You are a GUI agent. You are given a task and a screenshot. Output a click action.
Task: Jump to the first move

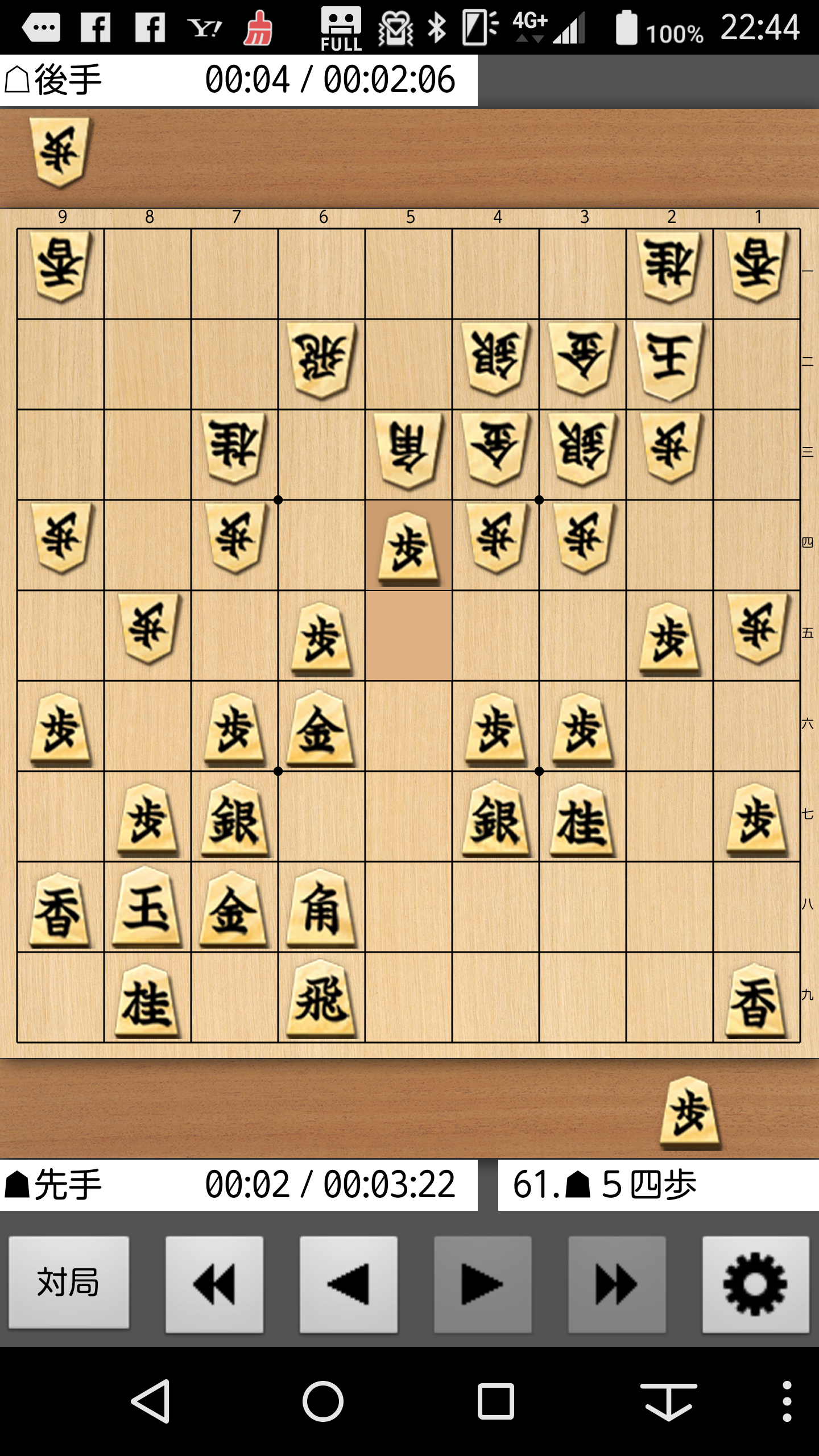point(214,1284)
